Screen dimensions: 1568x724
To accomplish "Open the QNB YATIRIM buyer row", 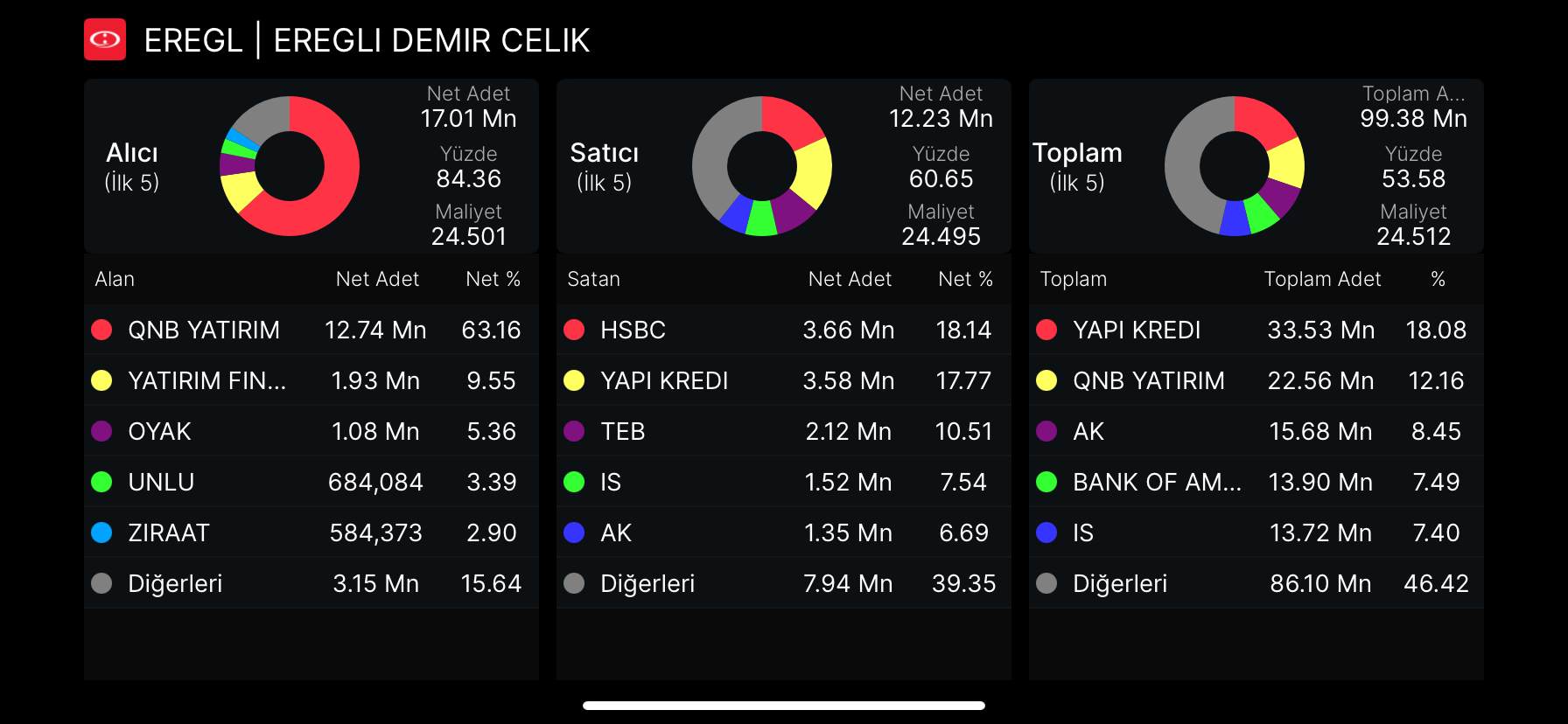I will pyautogui.click(x=311, y=330).
